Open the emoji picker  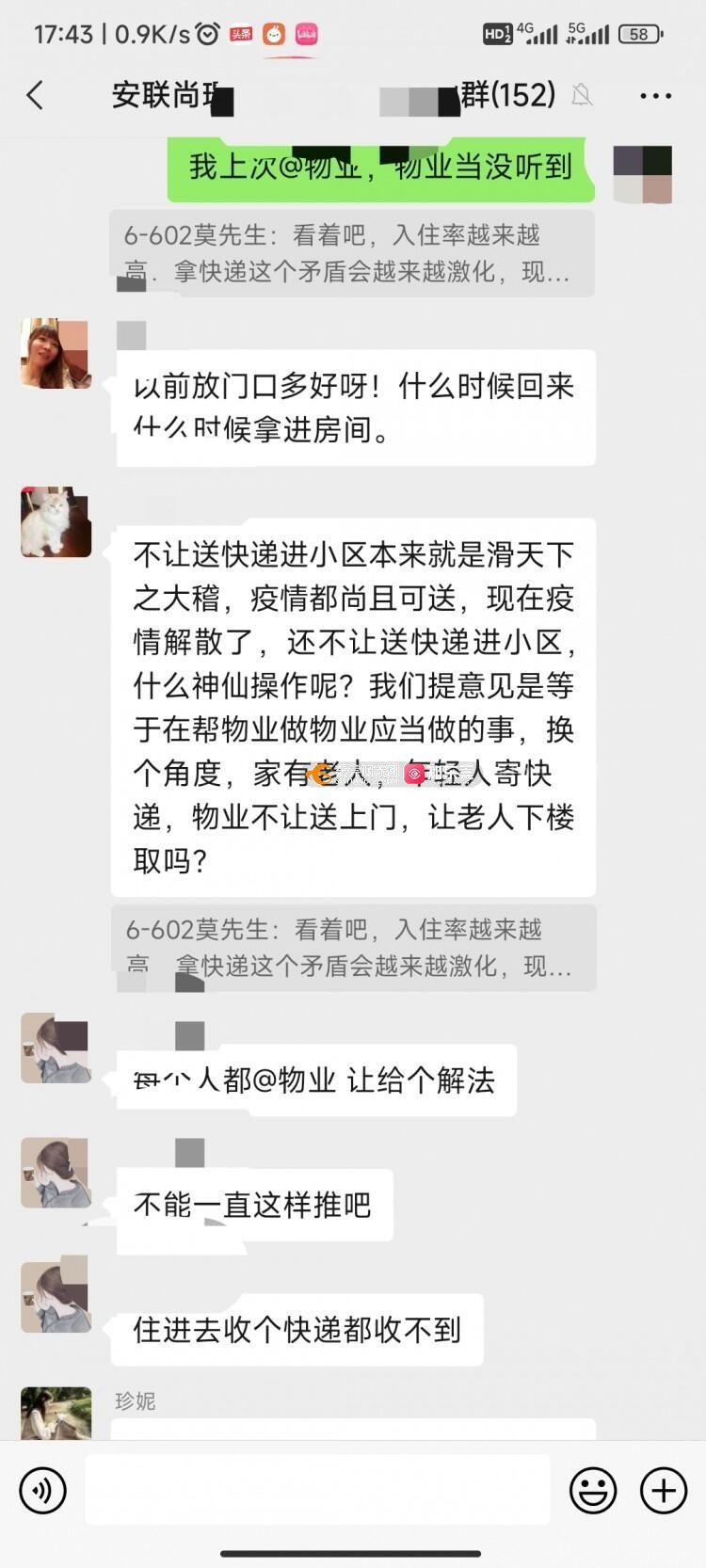593,1491
